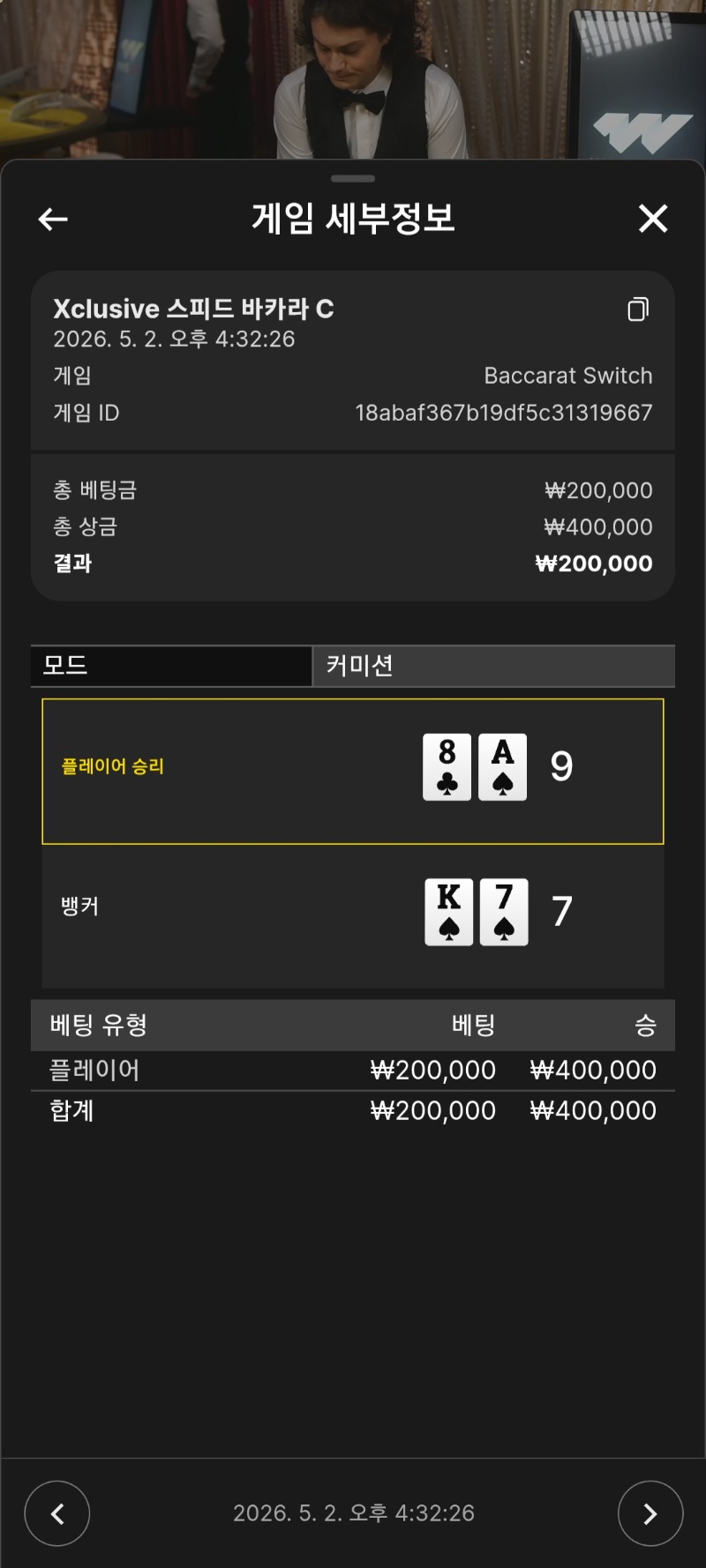
Task: Go back using the top-left arrow
Action: click(53, 219)
